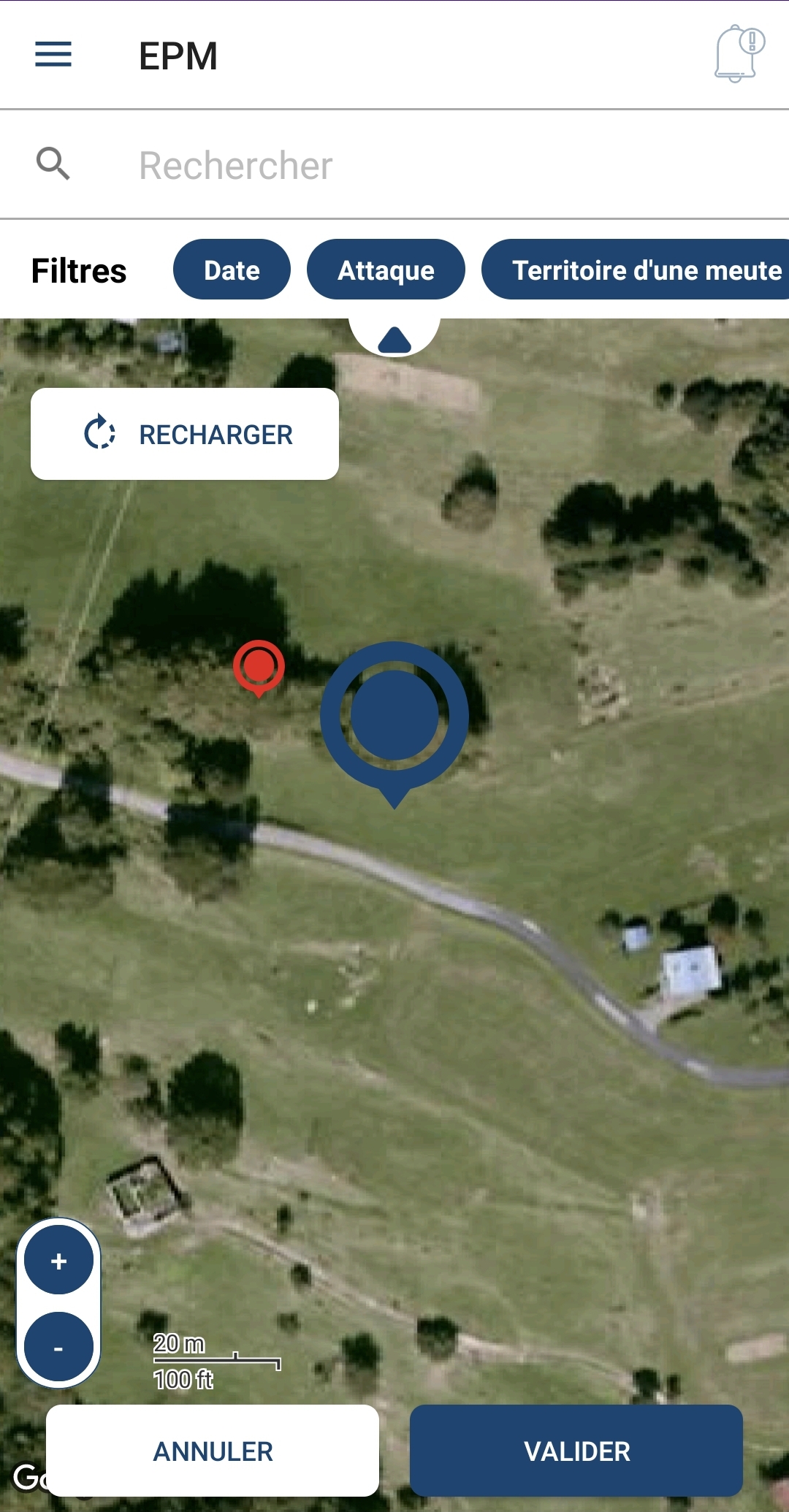
Task: Zoom out on the map
Action: pos(58,1347)
